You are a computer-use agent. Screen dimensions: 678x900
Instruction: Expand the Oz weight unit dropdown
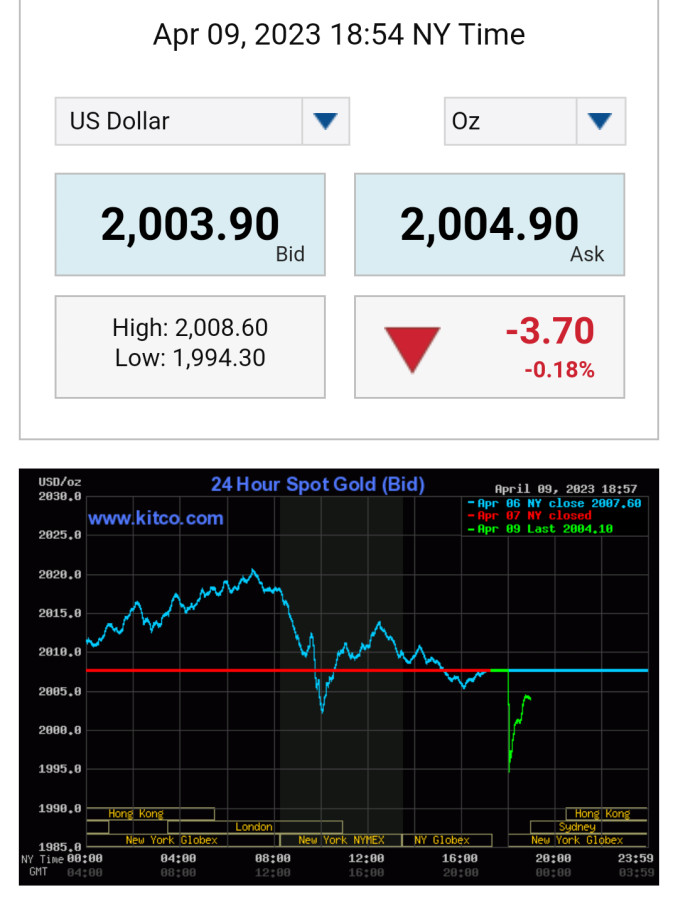click(x=599, y=122)
